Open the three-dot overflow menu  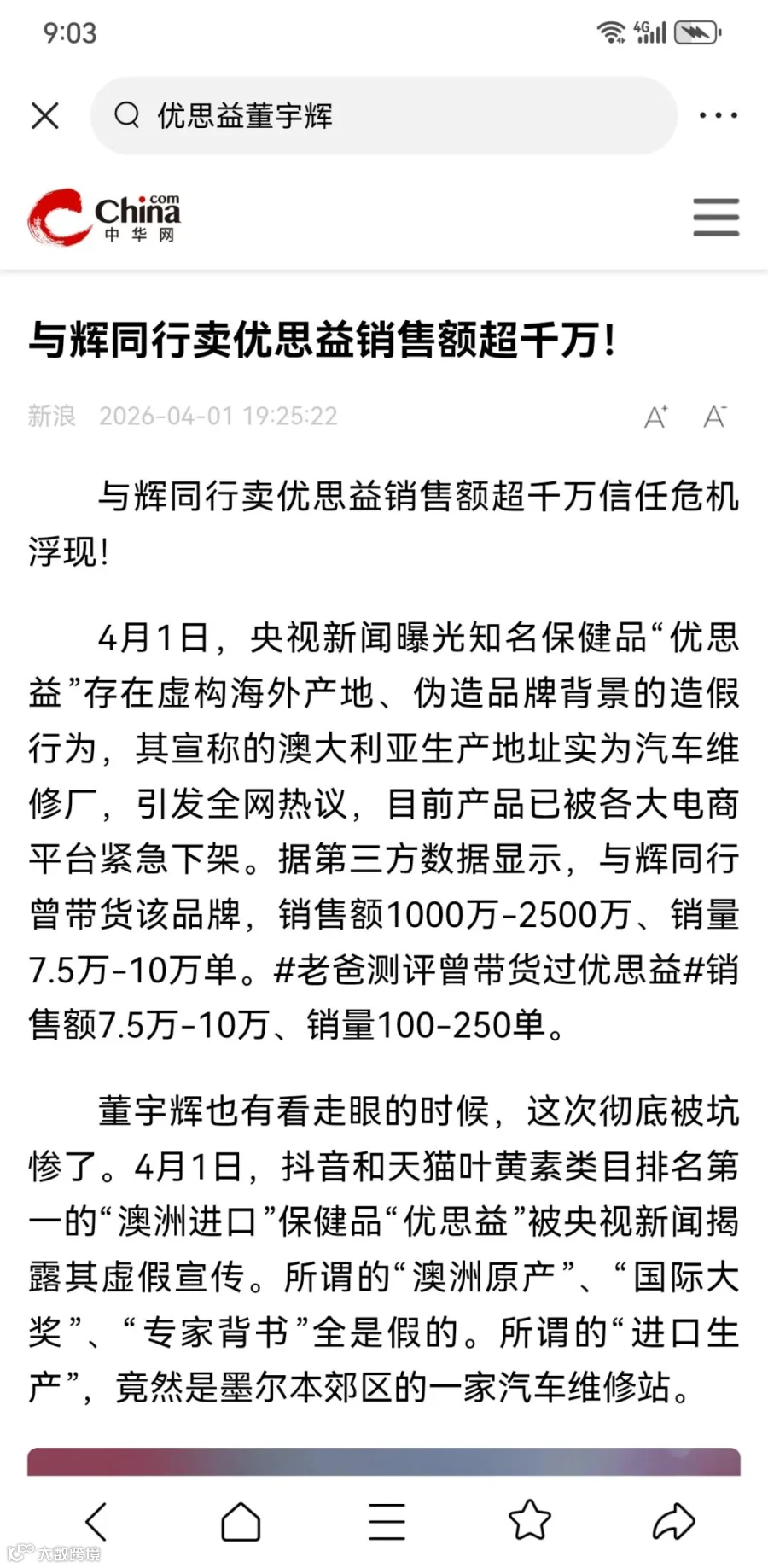click(718, 115)
